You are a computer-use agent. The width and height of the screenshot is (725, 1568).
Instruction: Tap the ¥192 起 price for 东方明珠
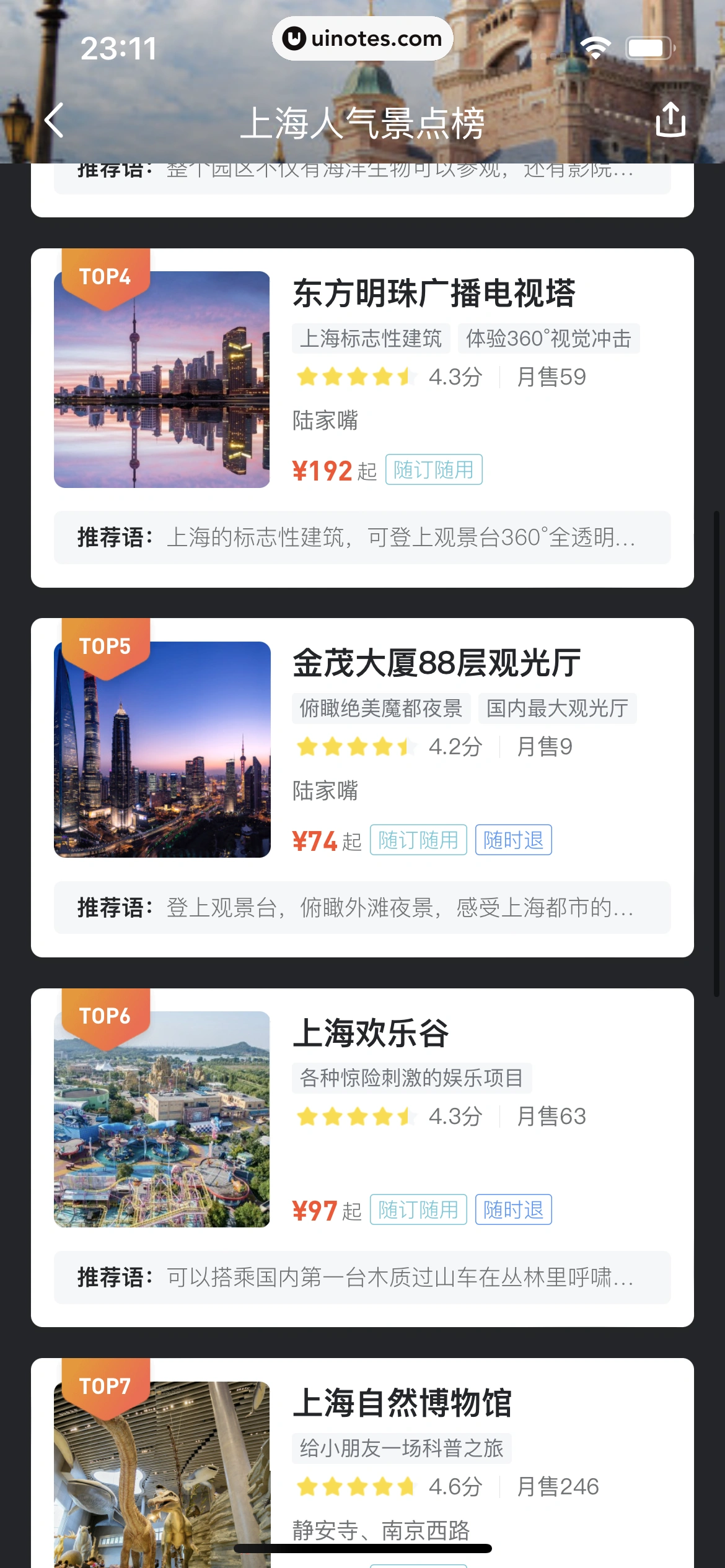coord(335,469)
